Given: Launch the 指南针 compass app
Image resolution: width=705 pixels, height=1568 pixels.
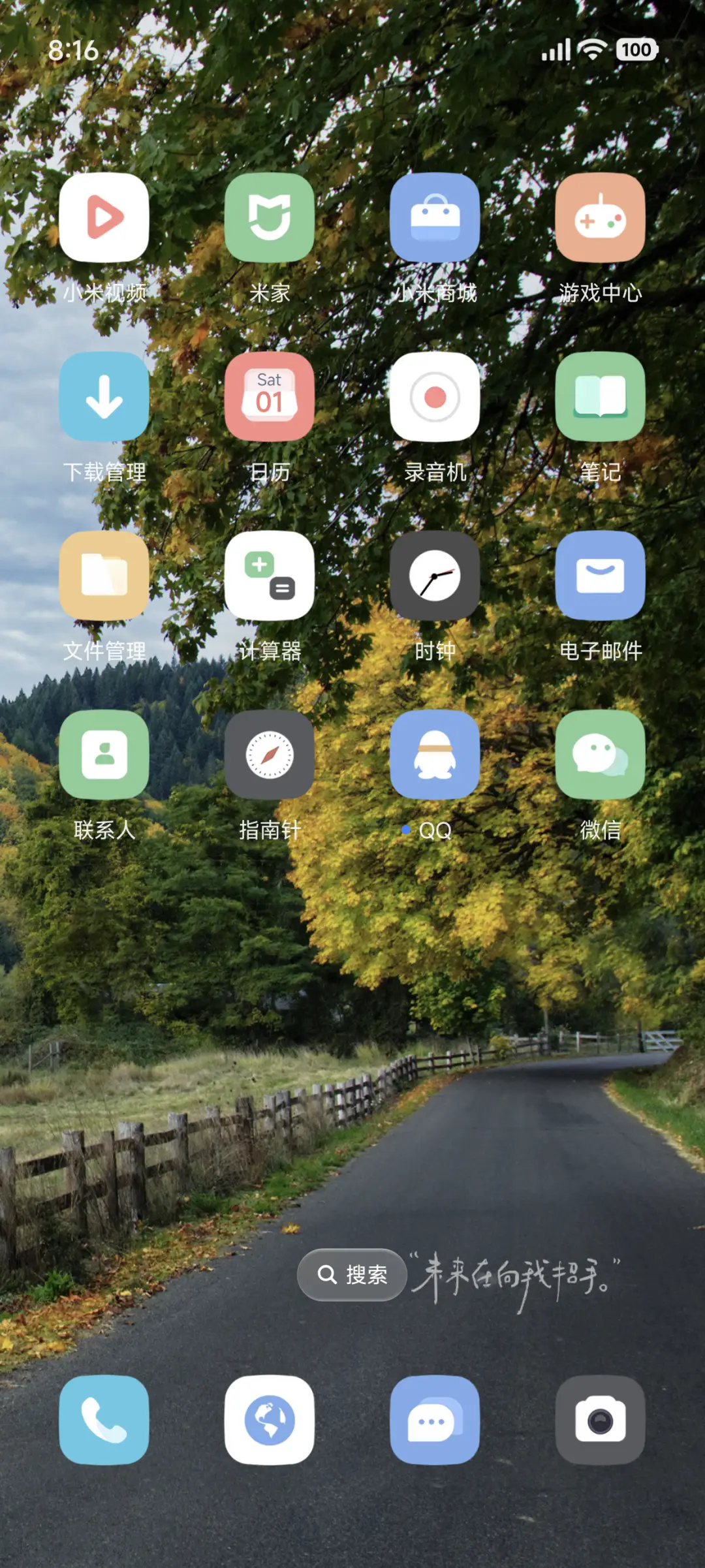Looking at the screenshot, I should click(270, 756).
